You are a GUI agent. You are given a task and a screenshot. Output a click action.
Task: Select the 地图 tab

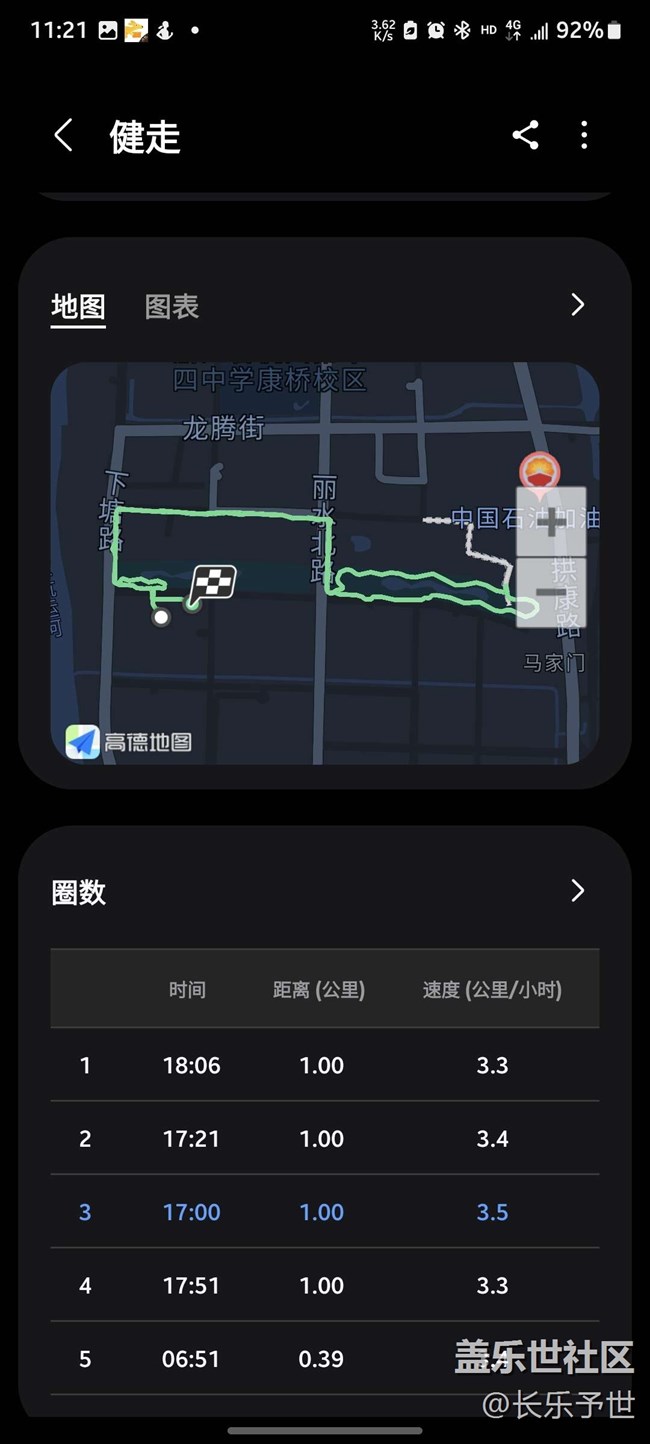click(78, 307)
